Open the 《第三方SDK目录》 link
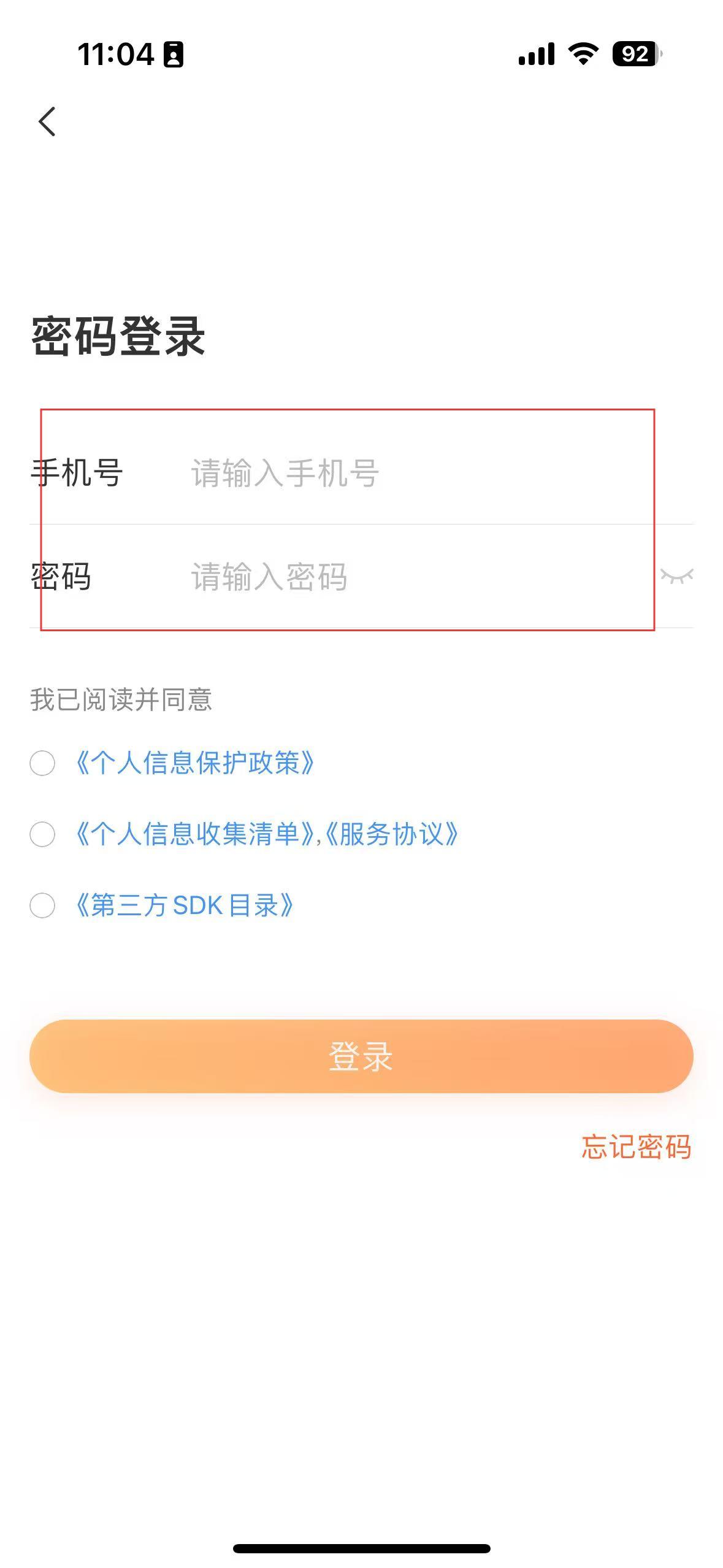The height and width of the screenshot is (1568, 723). coord(184,905)
